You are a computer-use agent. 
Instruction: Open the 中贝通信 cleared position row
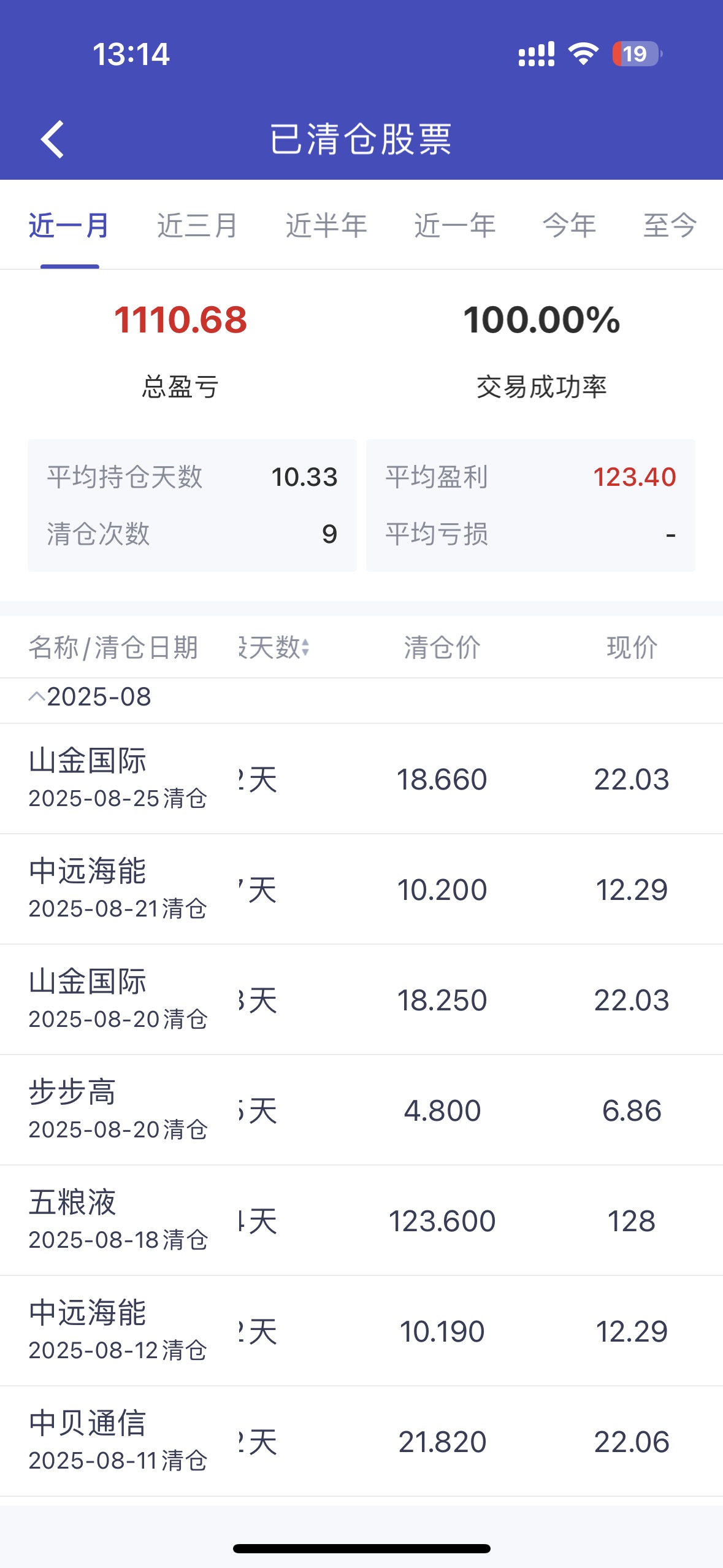point(361,1441)
